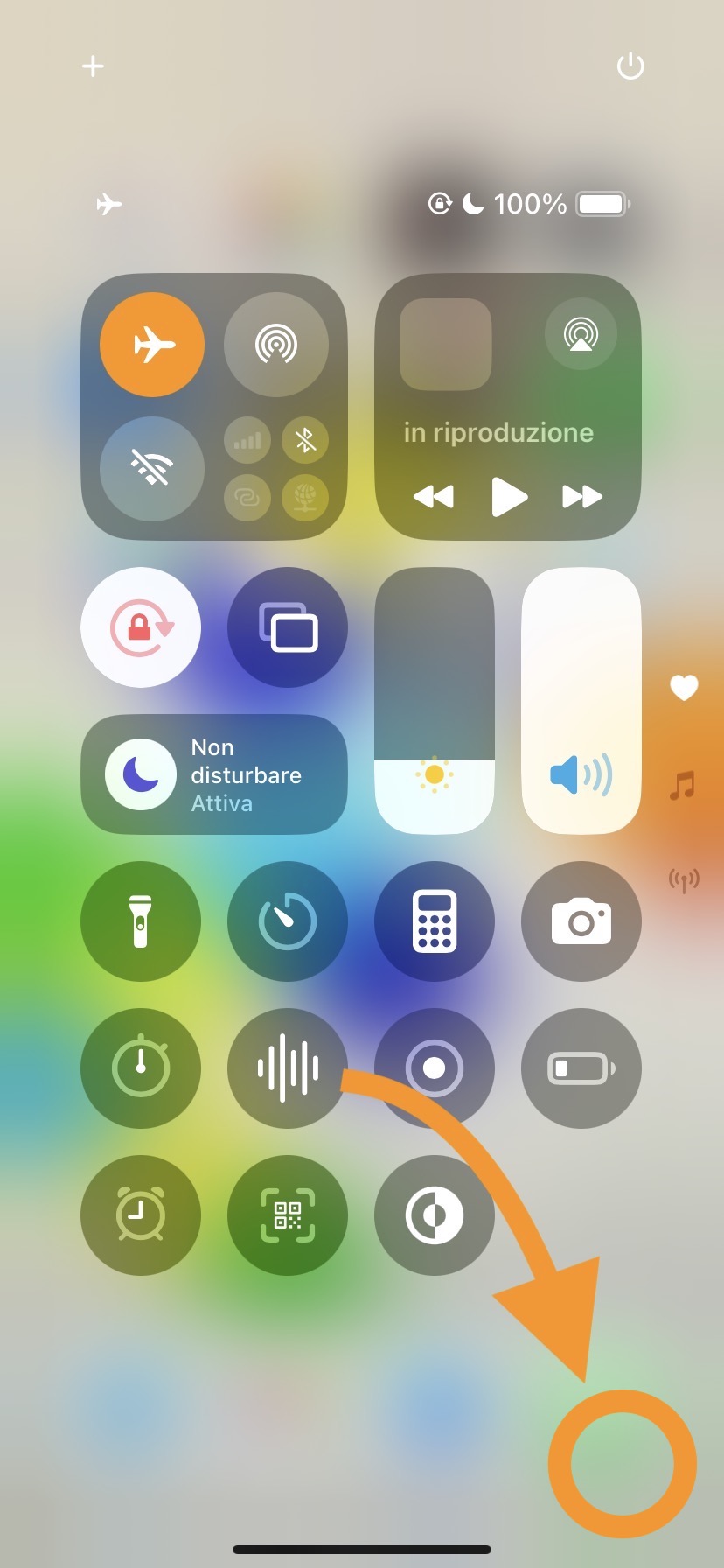Start screen recording
The height and width of the screenshot is (1568, 724).
coord(435,1068)
